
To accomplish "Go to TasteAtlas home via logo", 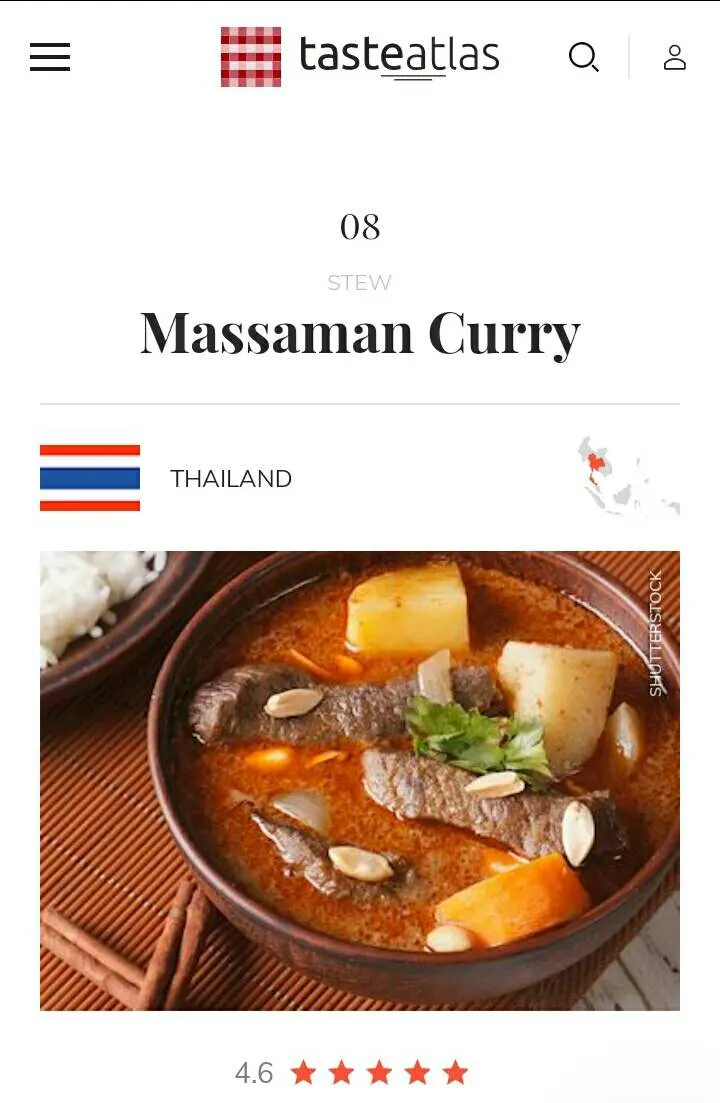I will pos(360,57).
